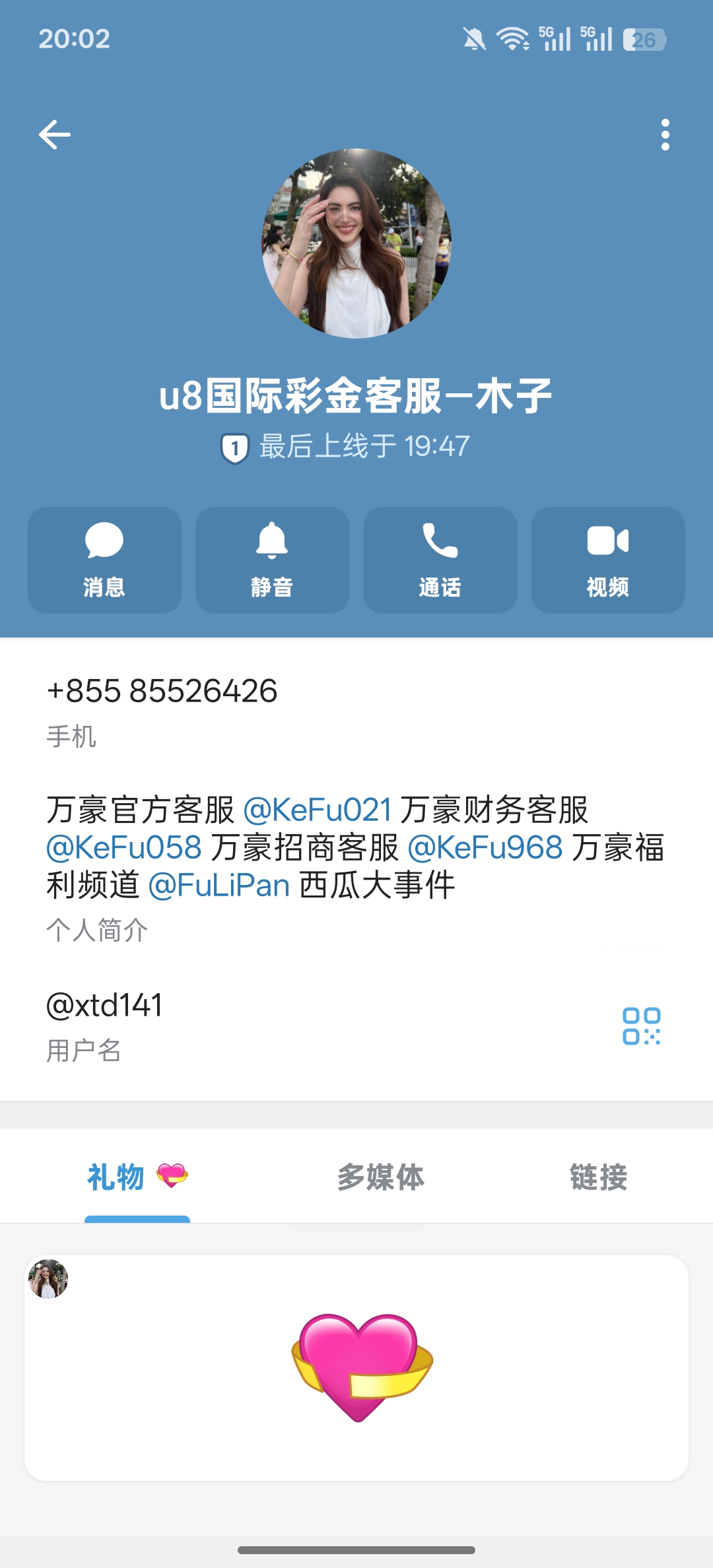This screenshot has height=1568, width=713.
Task: Open the three-dot options menu
Action: point(665,134)
